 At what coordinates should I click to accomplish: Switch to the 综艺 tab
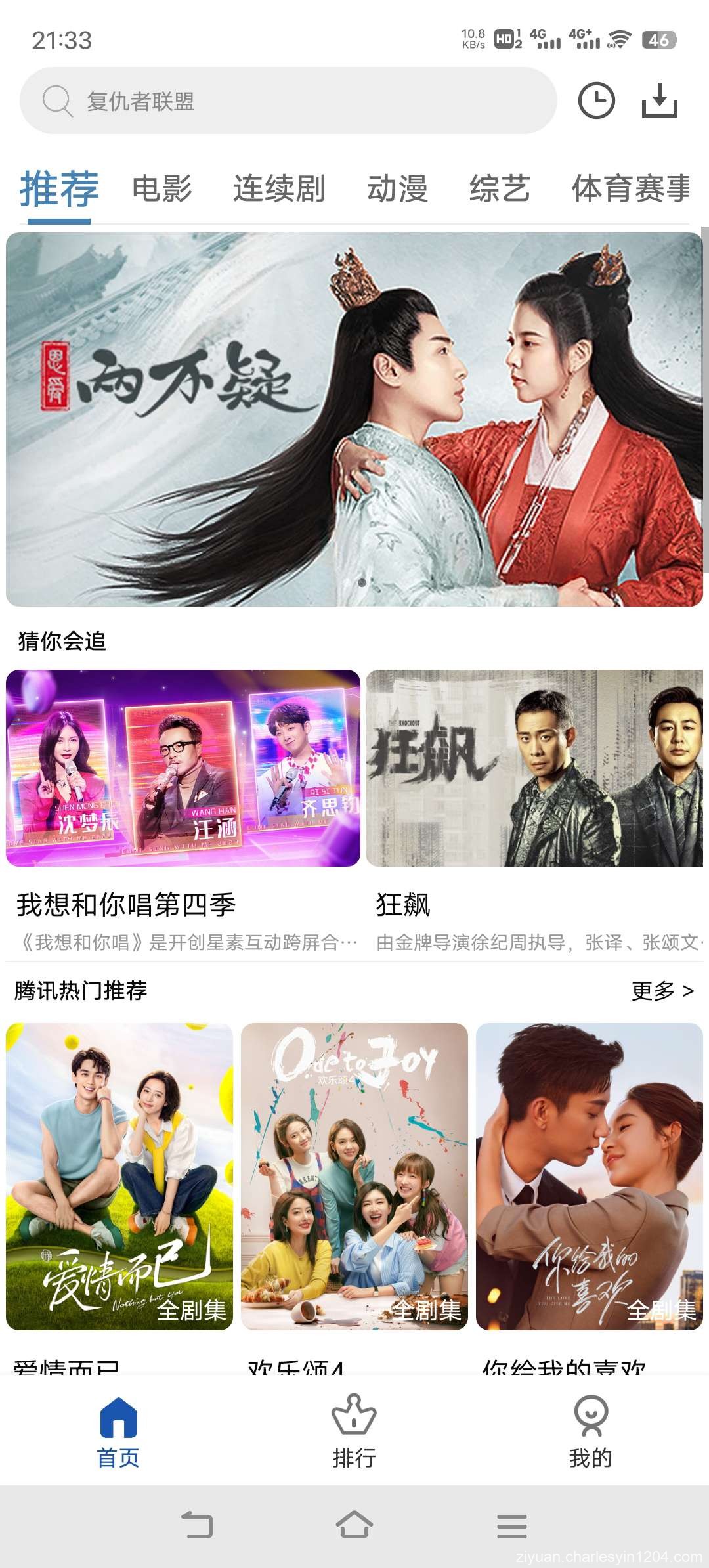[499, 190]
